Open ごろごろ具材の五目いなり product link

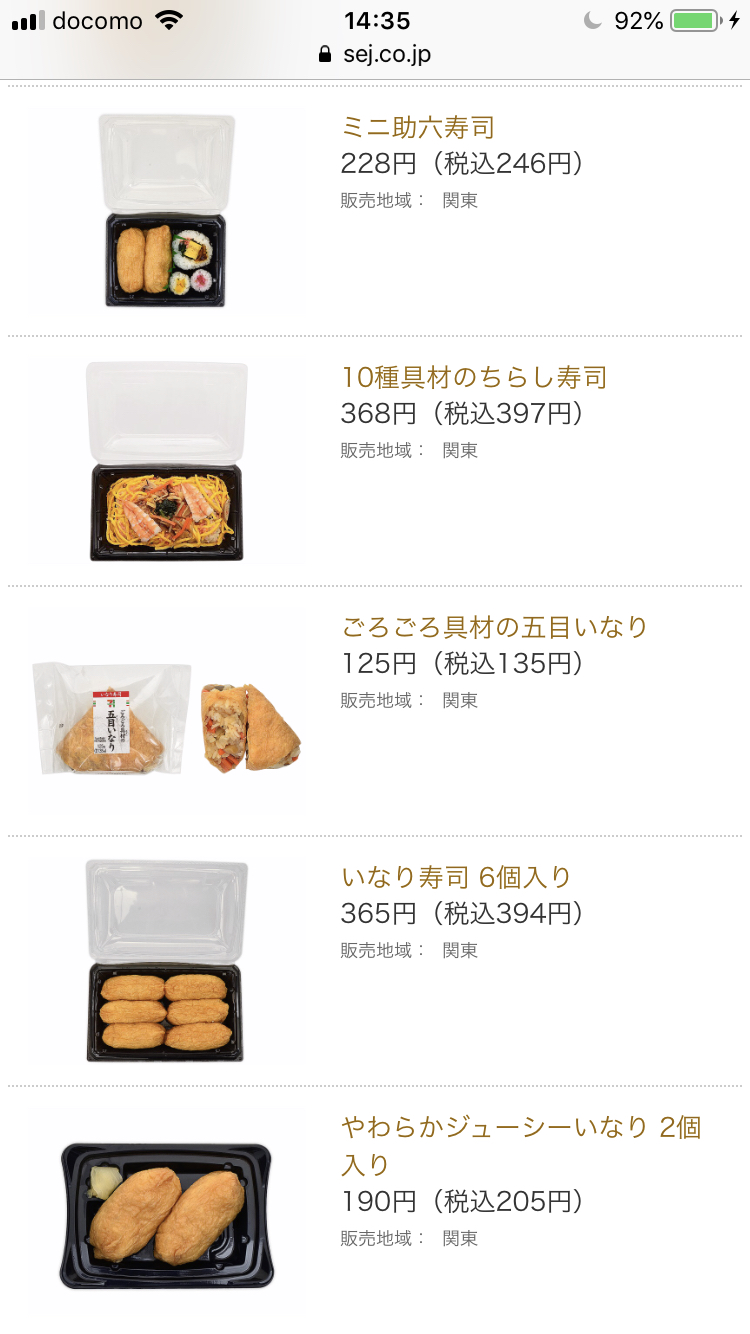pos(494,628)
